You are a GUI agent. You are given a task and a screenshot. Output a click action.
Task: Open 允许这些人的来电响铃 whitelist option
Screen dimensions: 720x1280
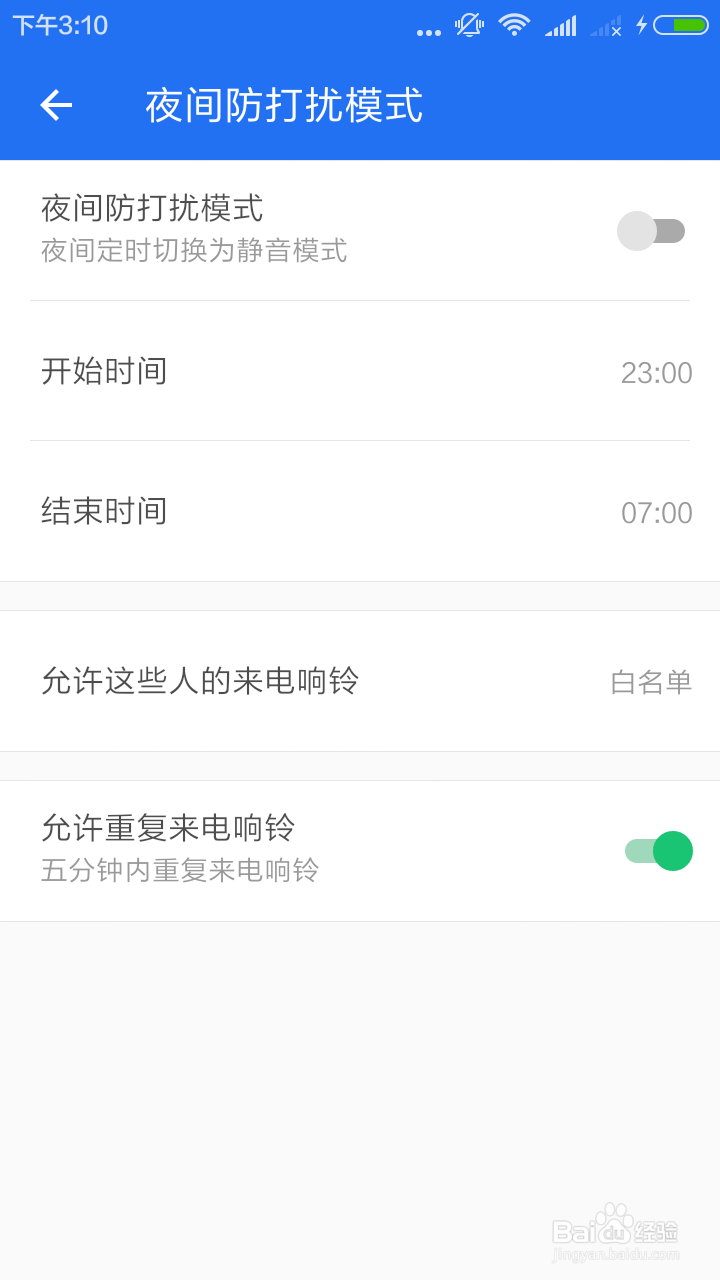[360, 681]
